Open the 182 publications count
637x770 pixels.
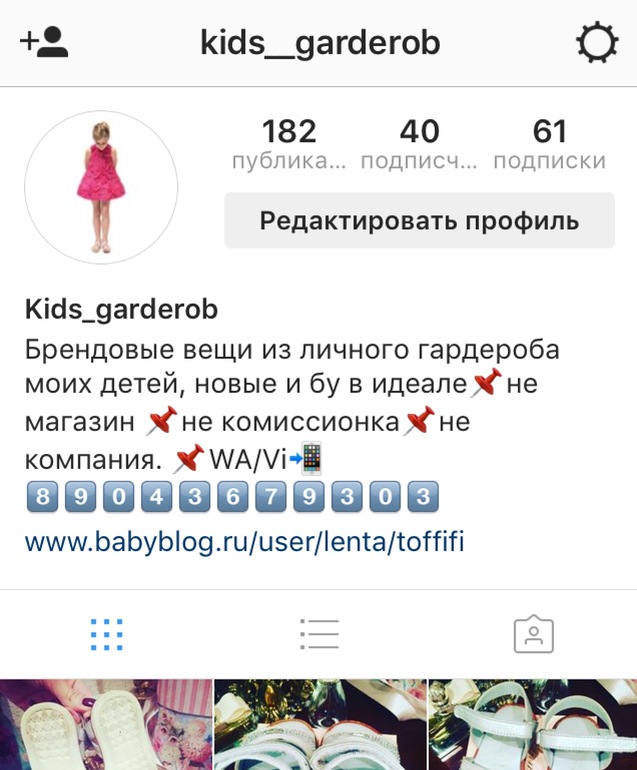click(x=289, y=144)
